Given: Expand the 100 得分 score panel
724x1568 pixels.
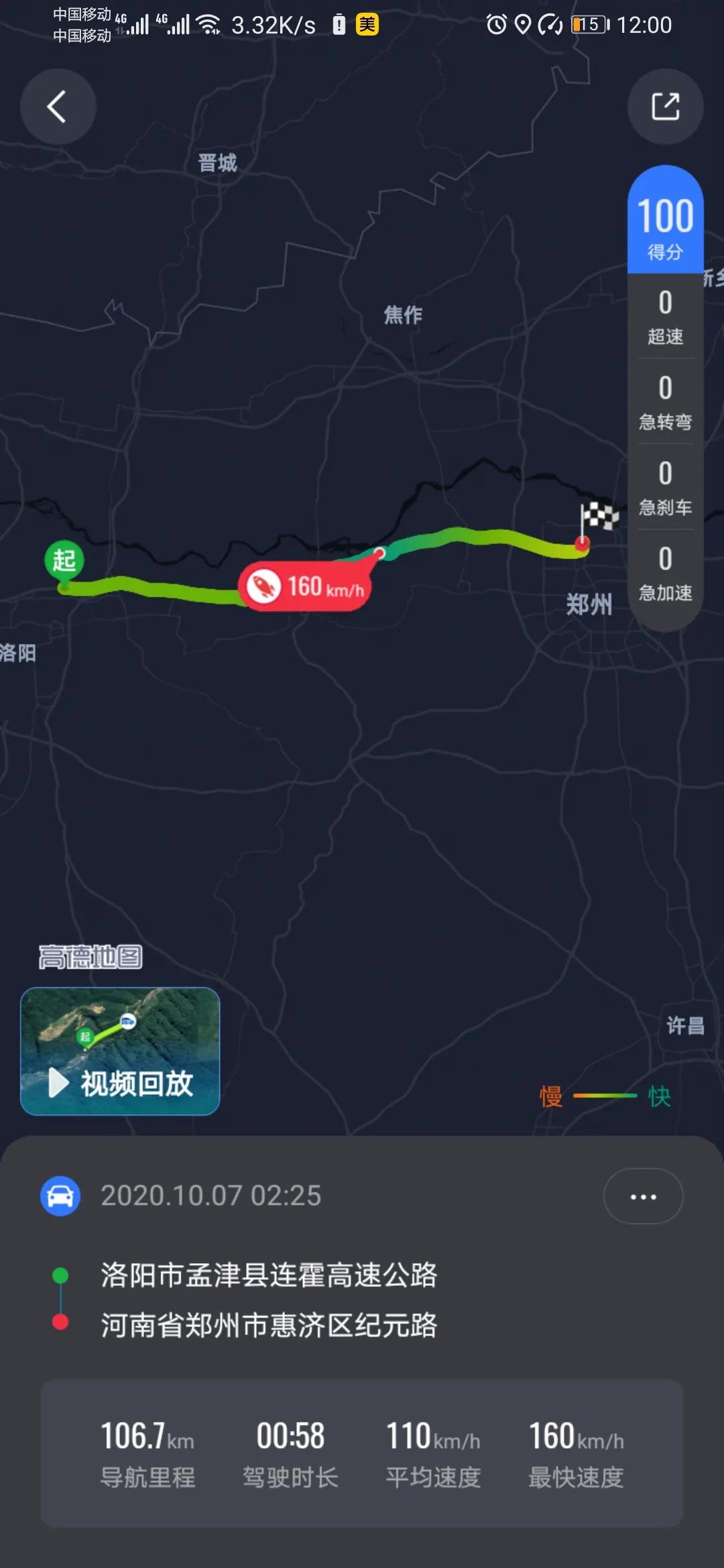Looking at the screenshot, I should pos(665,221).
